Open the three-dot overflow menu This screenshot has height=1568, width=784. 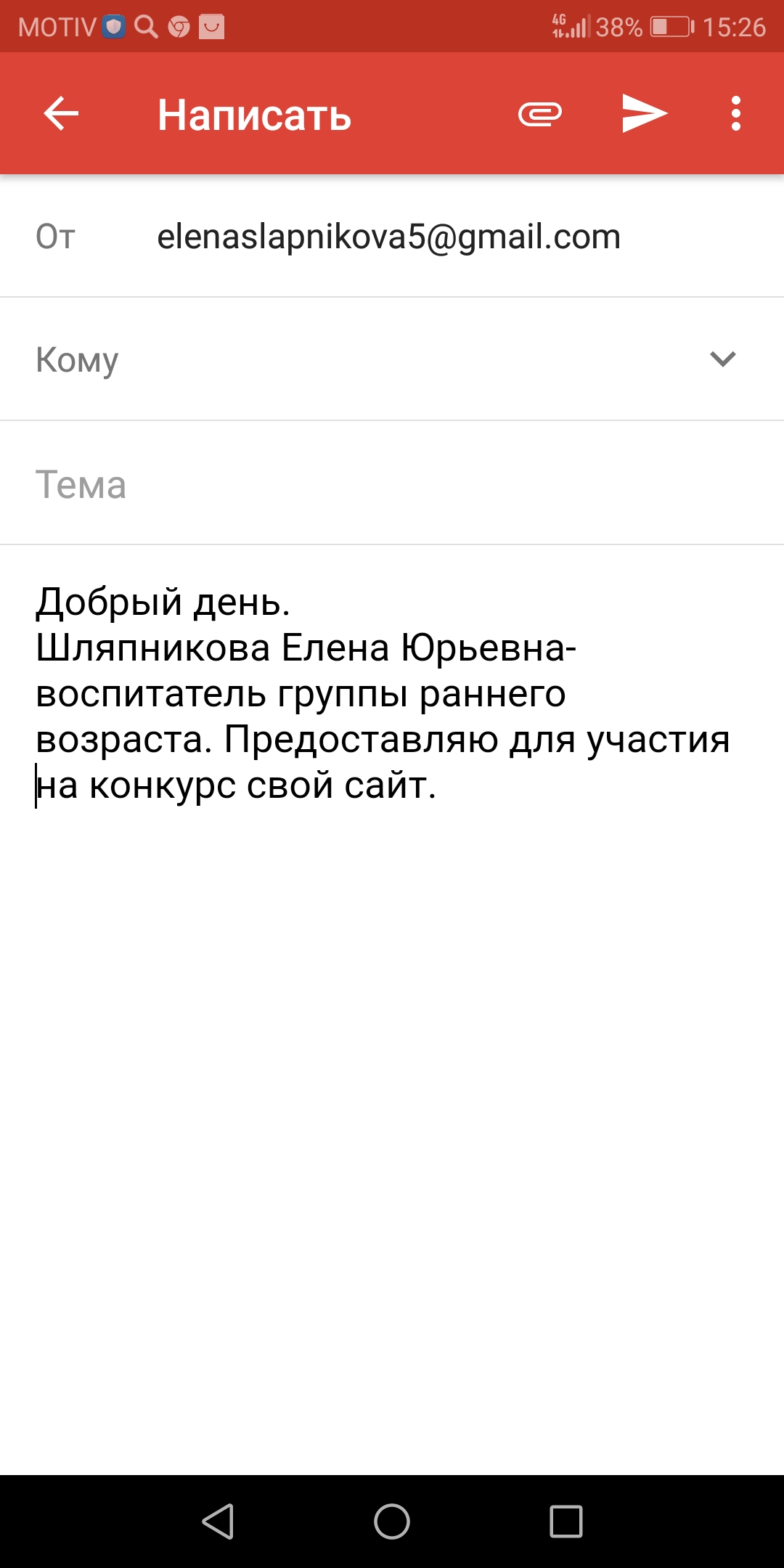click(736, 114)
